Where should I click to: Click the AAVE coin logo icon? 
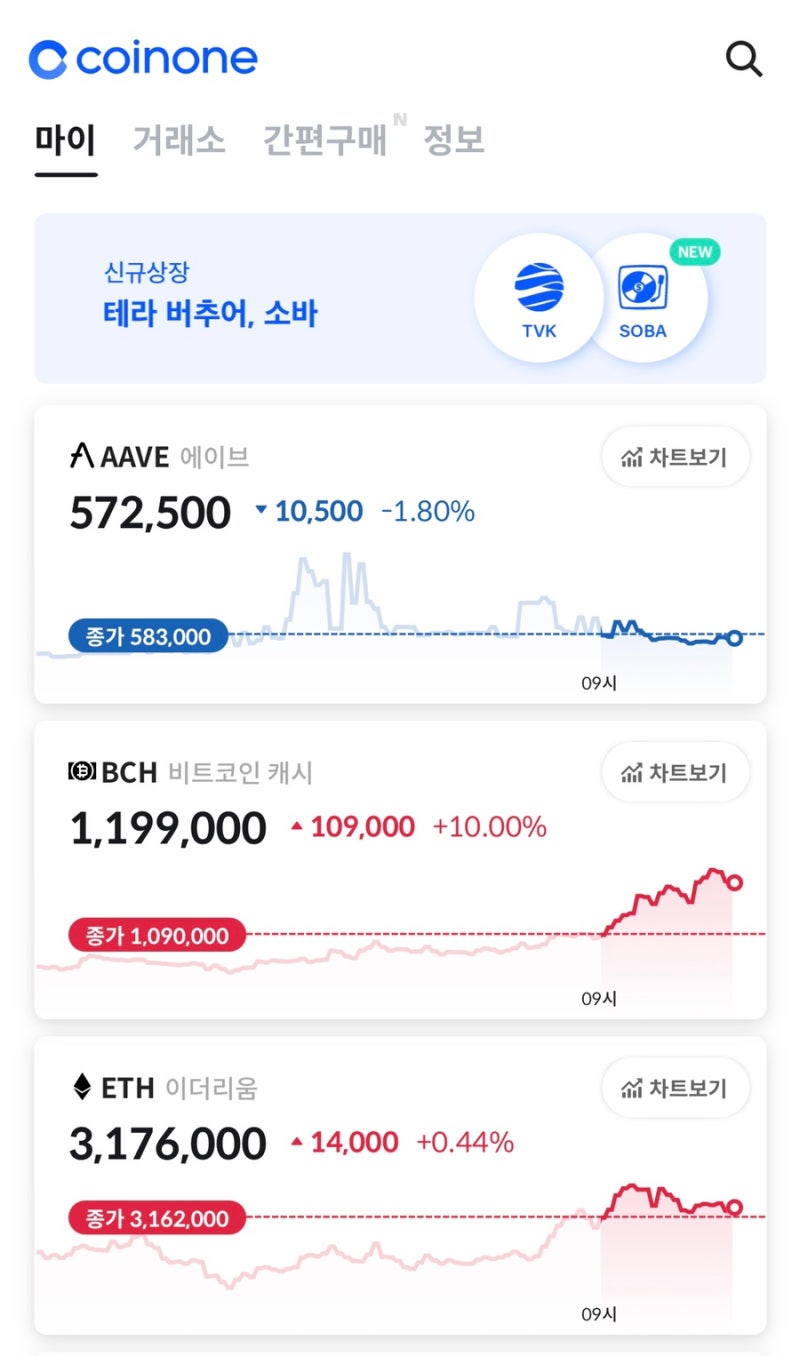tap(82, 455)
